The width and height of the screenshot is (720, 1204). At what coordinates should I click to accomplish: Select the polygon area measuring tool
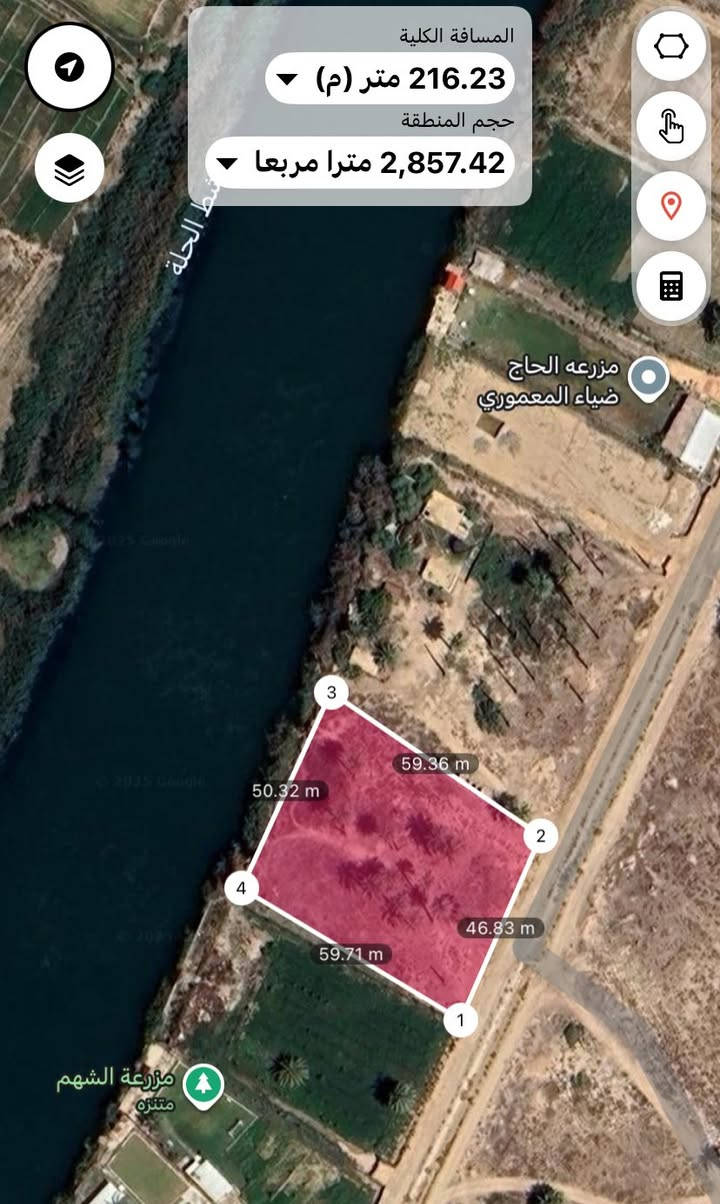[671, 47]
